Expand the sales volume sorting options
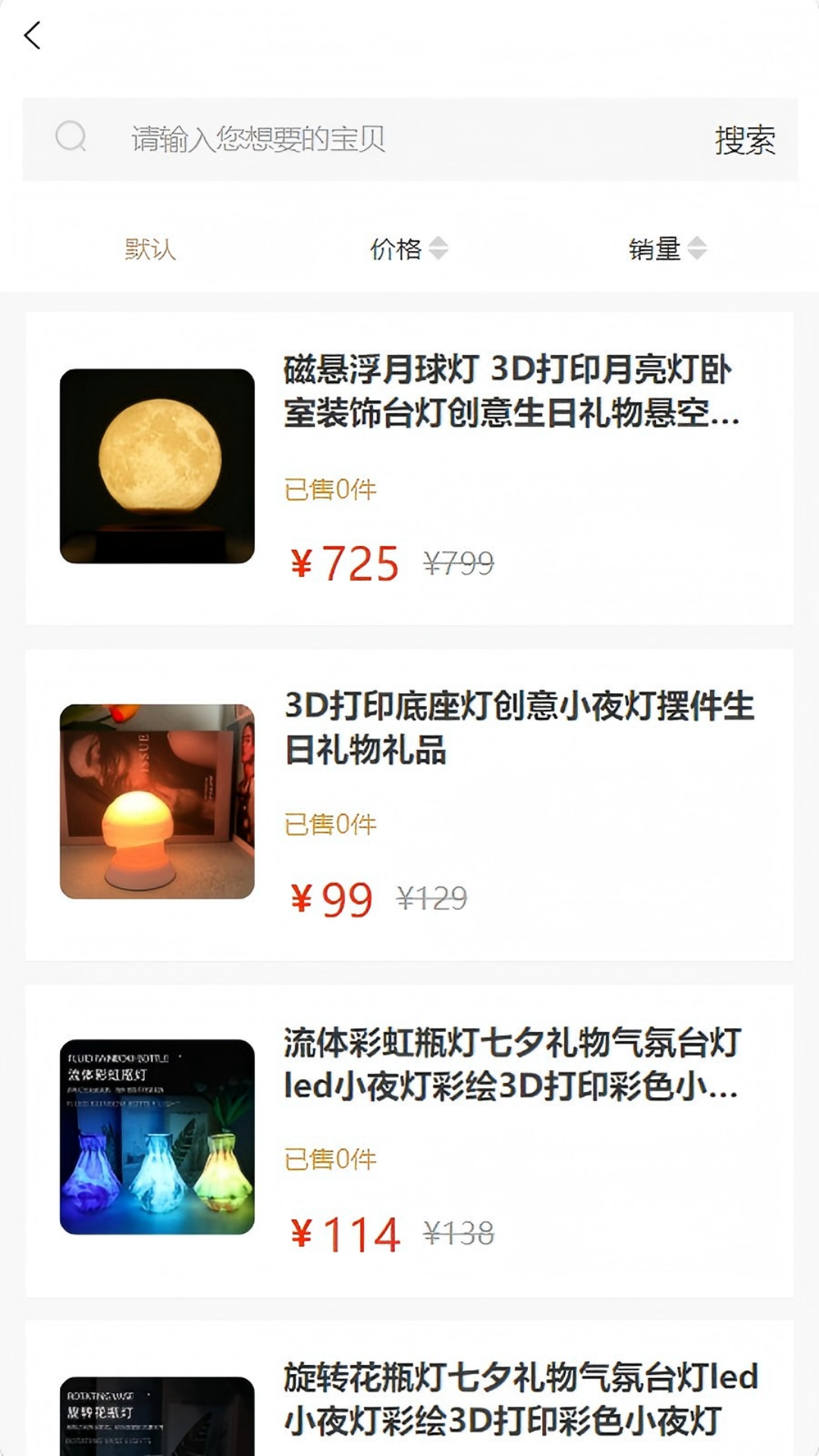Screen dimensions: 819x1456 [667, 249]
